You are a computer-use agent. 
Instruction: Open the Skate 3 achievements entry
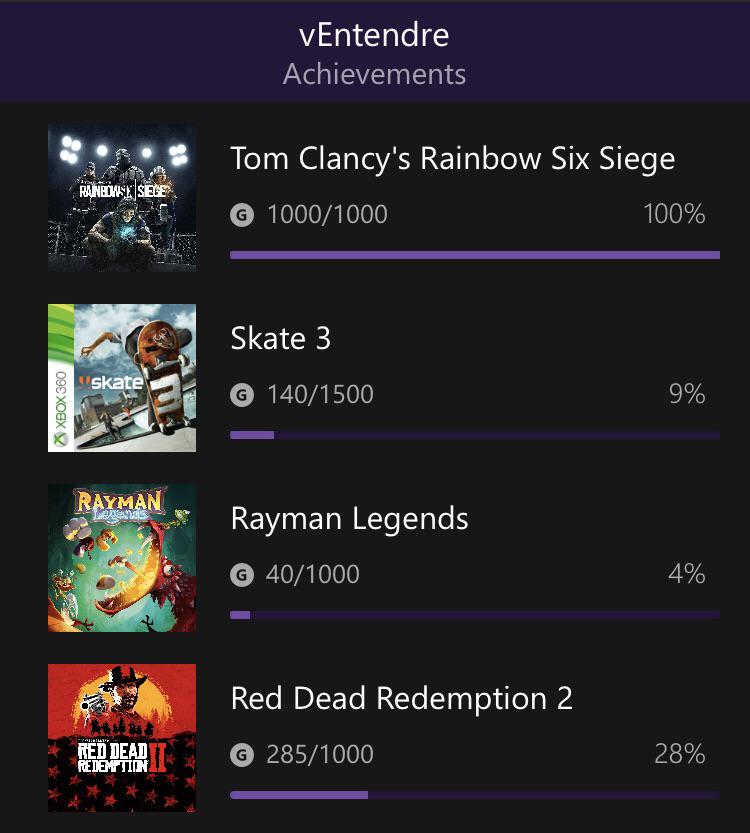(x=283, y=338)
